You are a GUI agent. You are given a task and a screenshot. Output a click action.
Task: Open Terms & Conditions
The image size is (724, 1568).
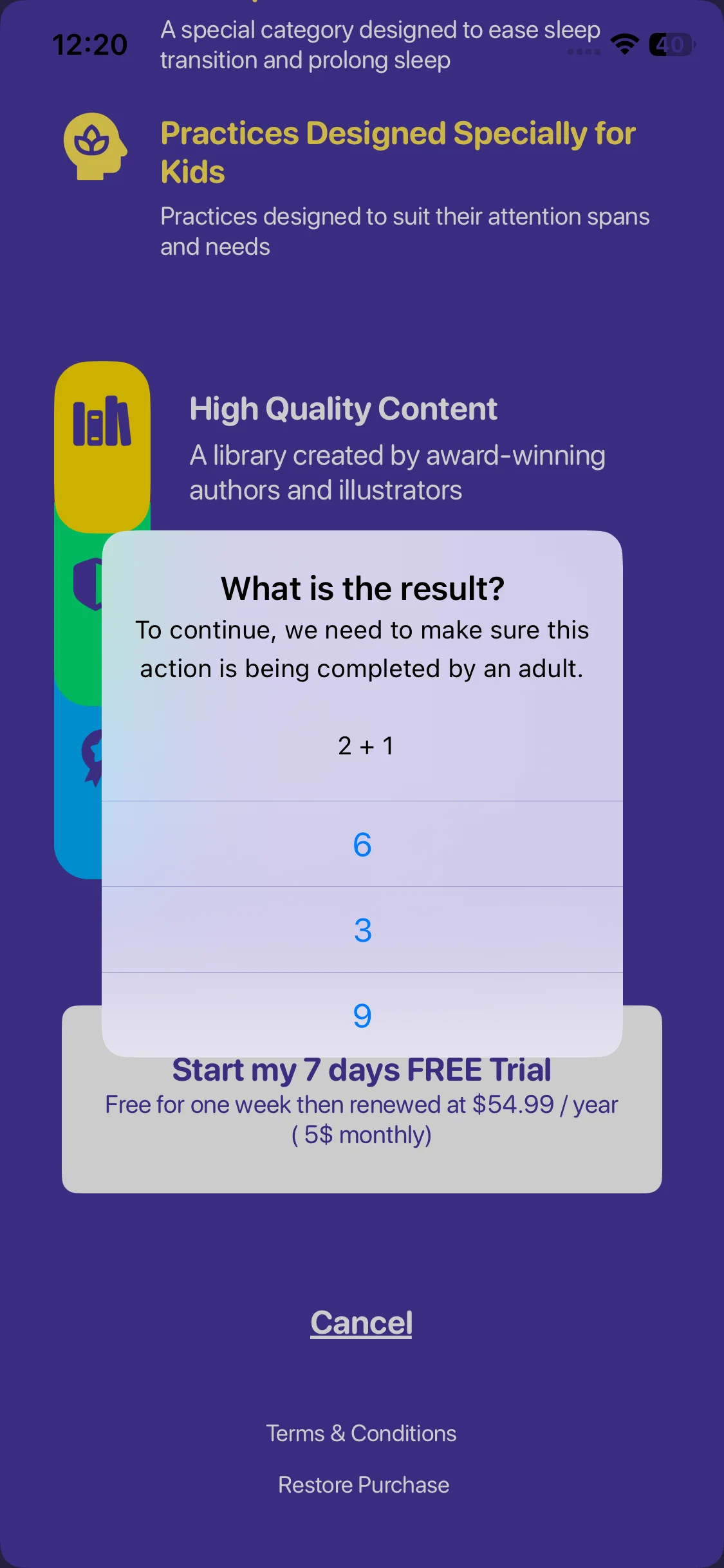361,1433
